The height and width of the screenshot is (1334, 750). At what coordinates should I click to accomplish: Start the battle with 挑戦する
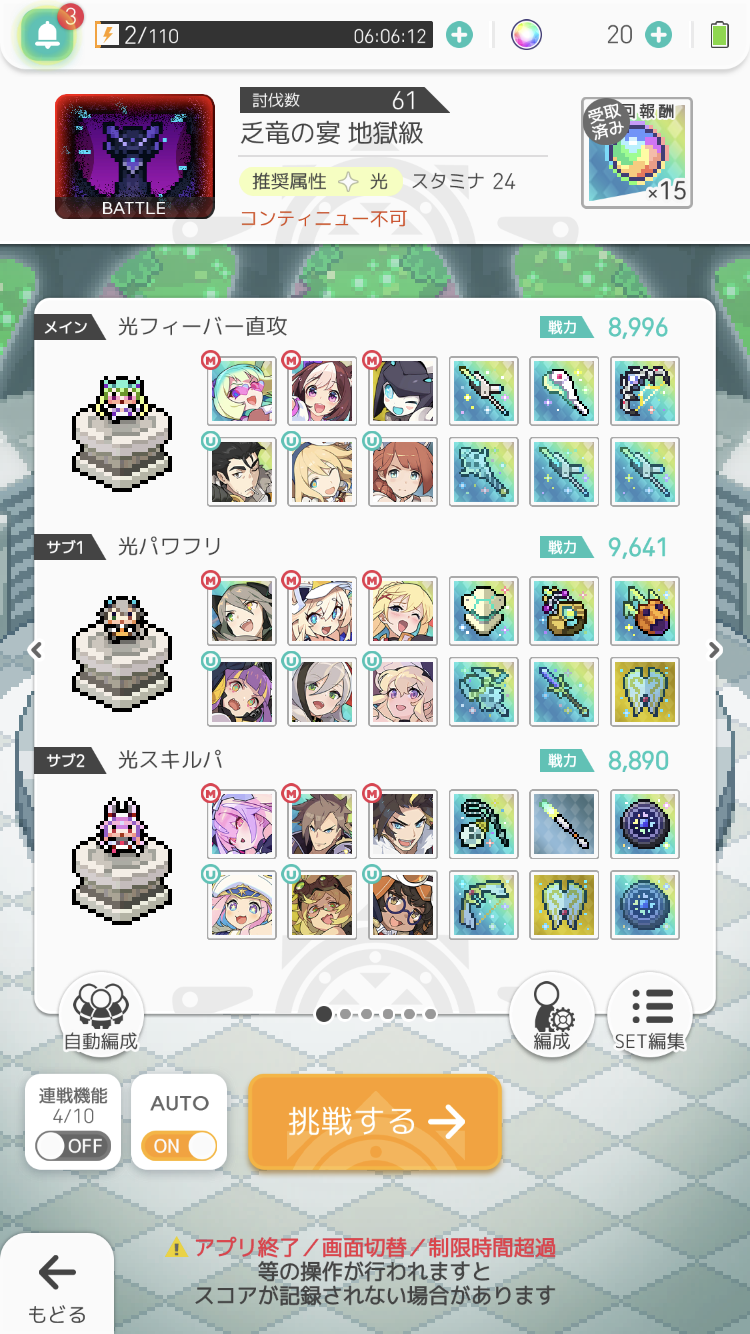[375, 1121]
